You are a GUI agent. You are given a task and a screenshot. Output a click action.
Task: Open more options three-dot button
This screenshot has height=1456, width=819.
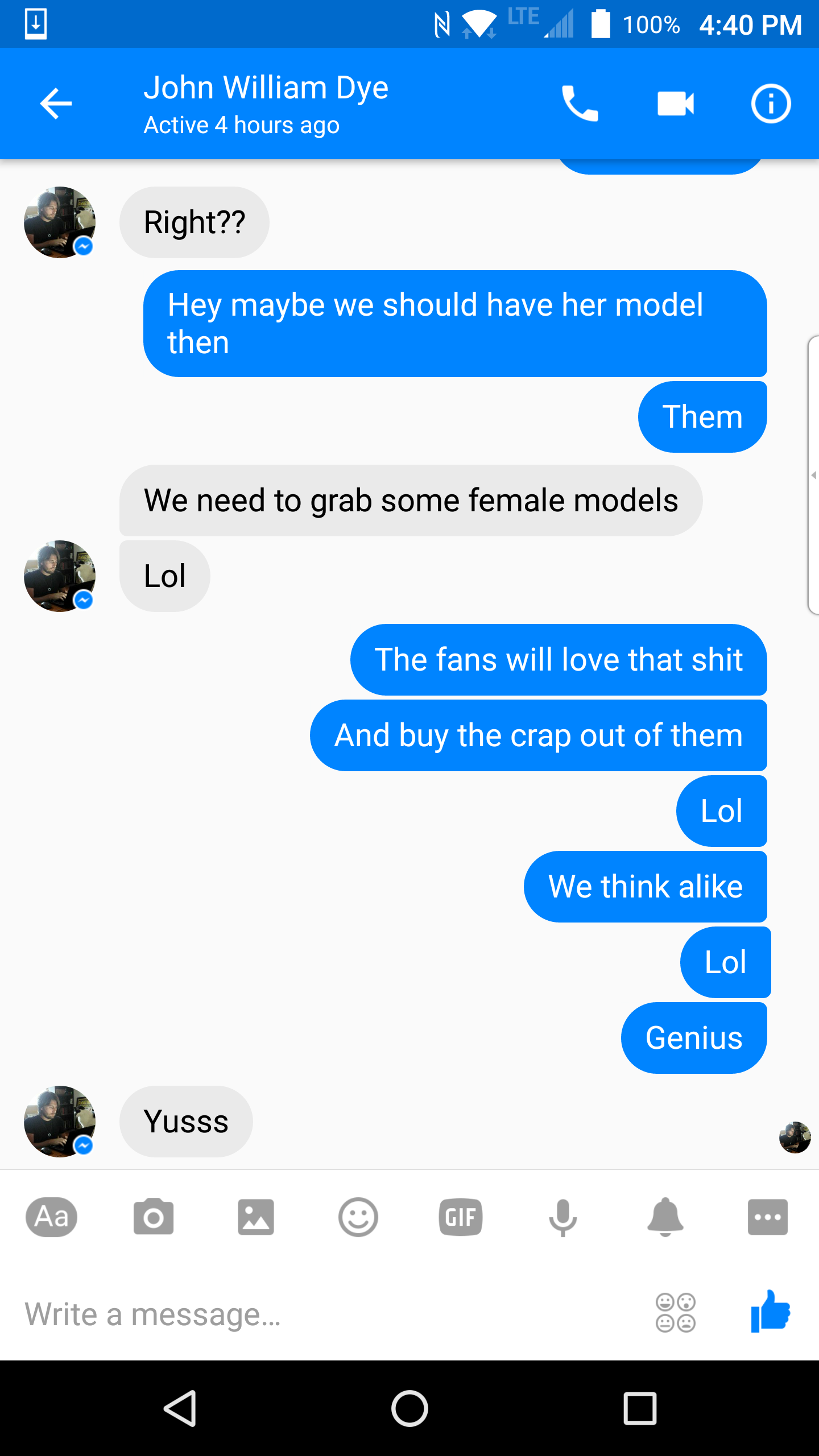coord(768,1217)
